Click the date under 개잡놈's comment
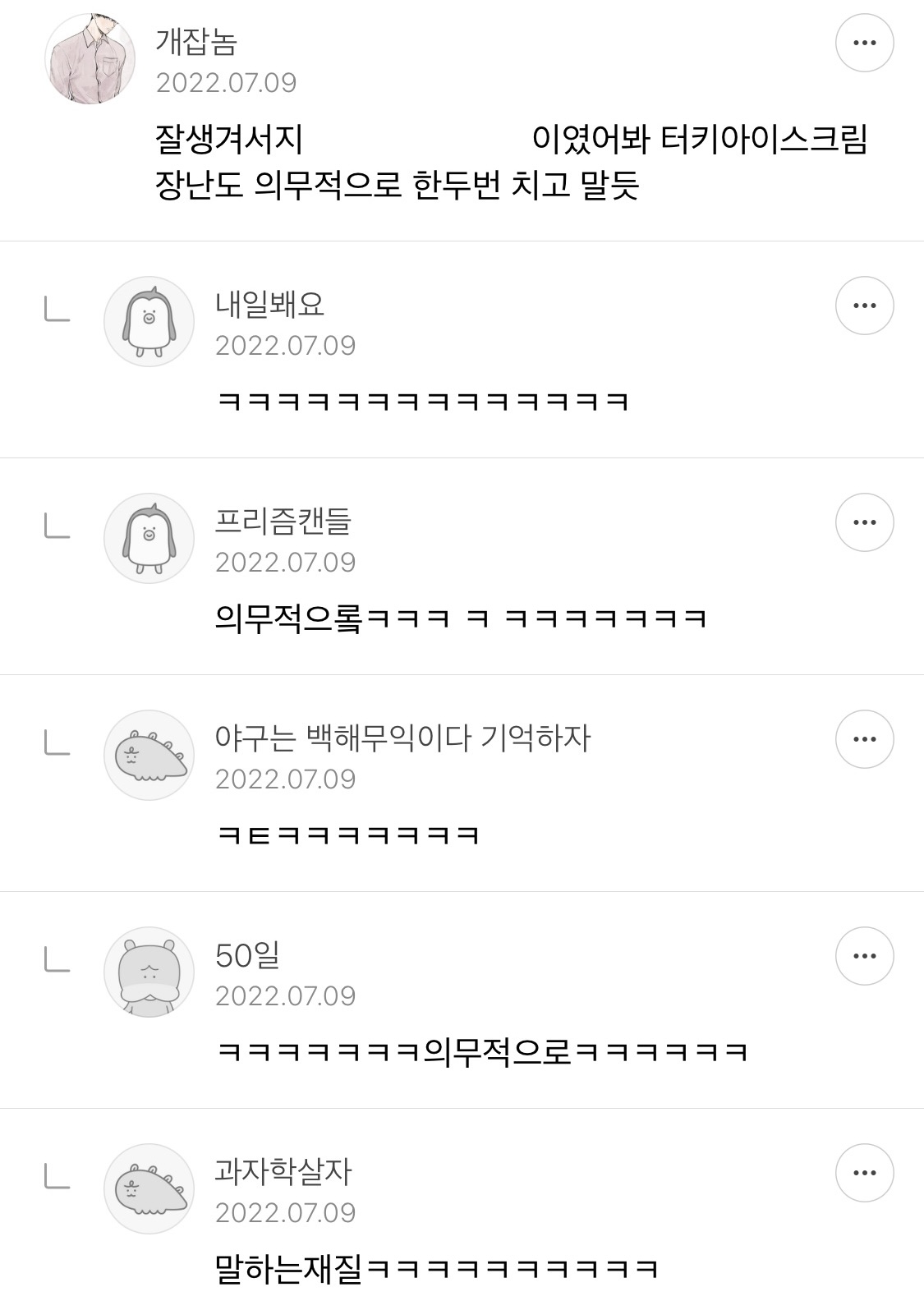924x1310 pixels. [x=229, y=81]
